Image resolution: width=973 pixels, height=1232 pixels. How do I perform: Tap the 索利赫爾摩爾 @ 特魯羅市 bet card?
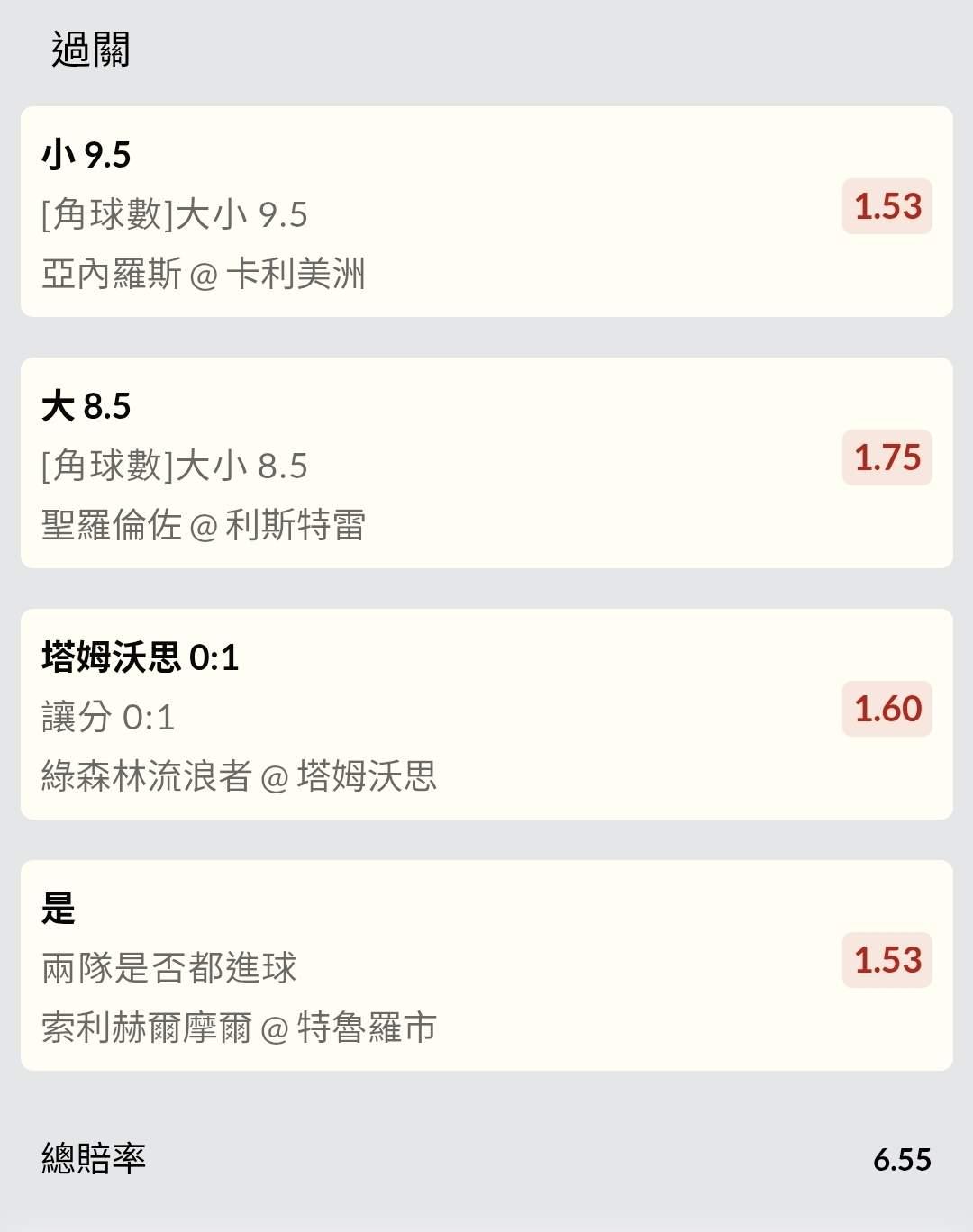coord(486,966)
